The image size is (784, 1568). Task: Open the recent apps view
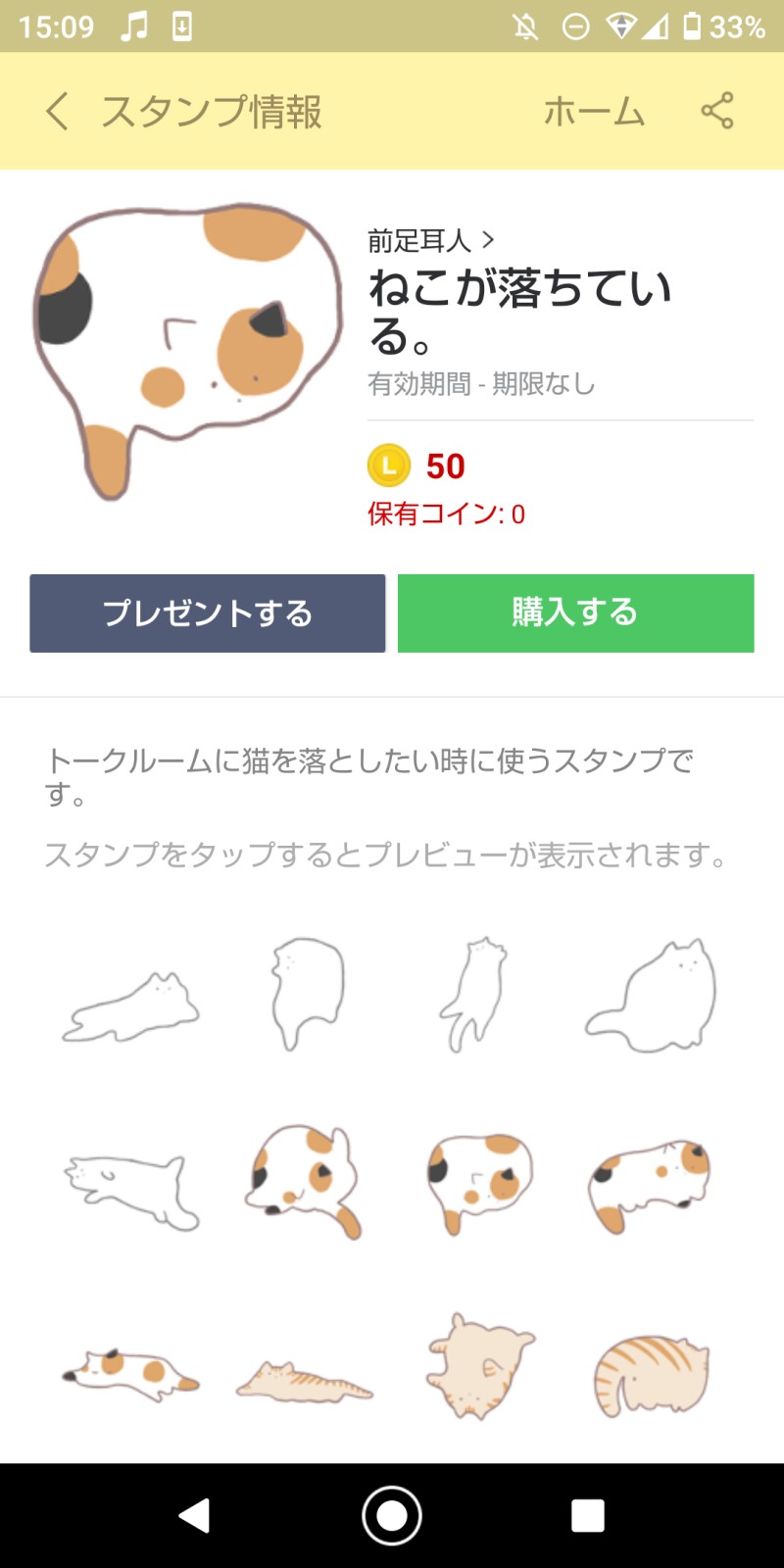click(x=588, y=1515)
